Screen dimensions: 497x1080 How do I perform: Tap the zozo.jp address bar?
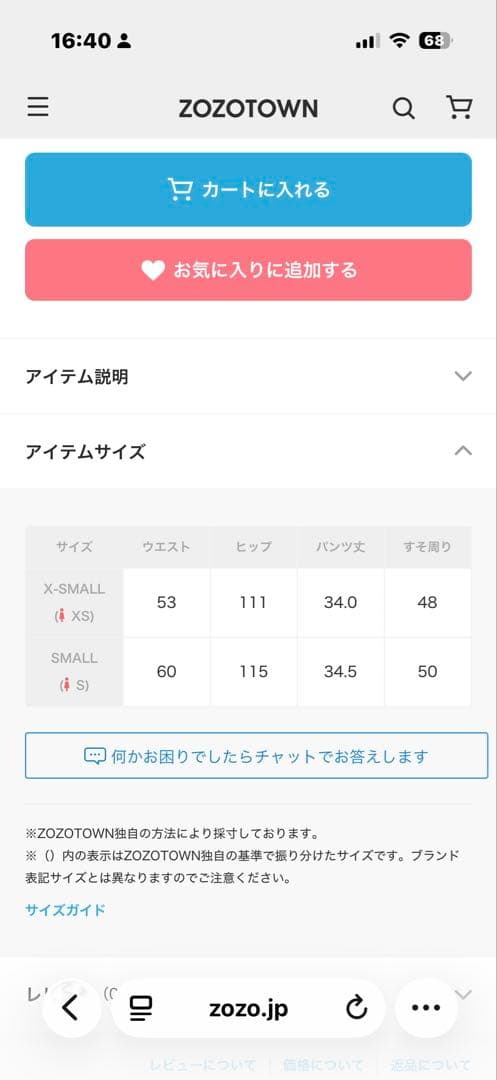coord(248,1009)
